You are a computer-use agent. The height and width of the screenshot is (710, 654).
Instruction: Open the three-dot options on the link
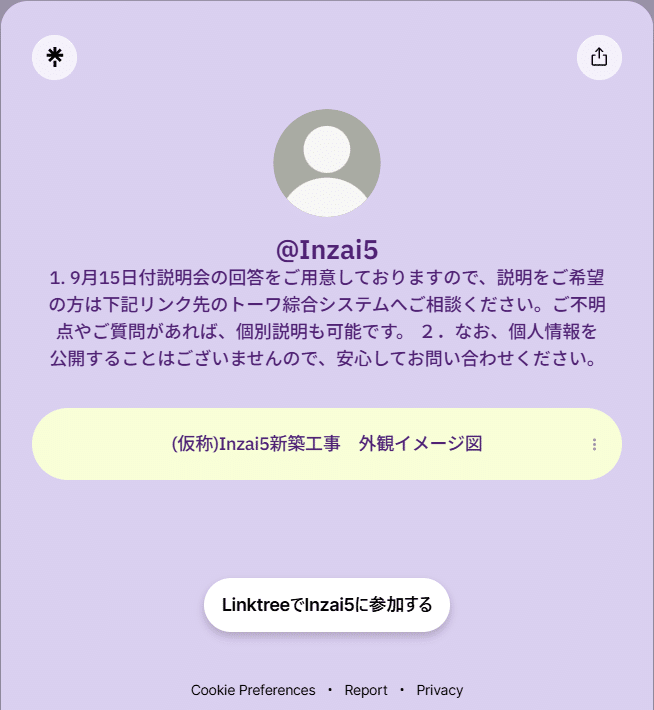[594, 444]
